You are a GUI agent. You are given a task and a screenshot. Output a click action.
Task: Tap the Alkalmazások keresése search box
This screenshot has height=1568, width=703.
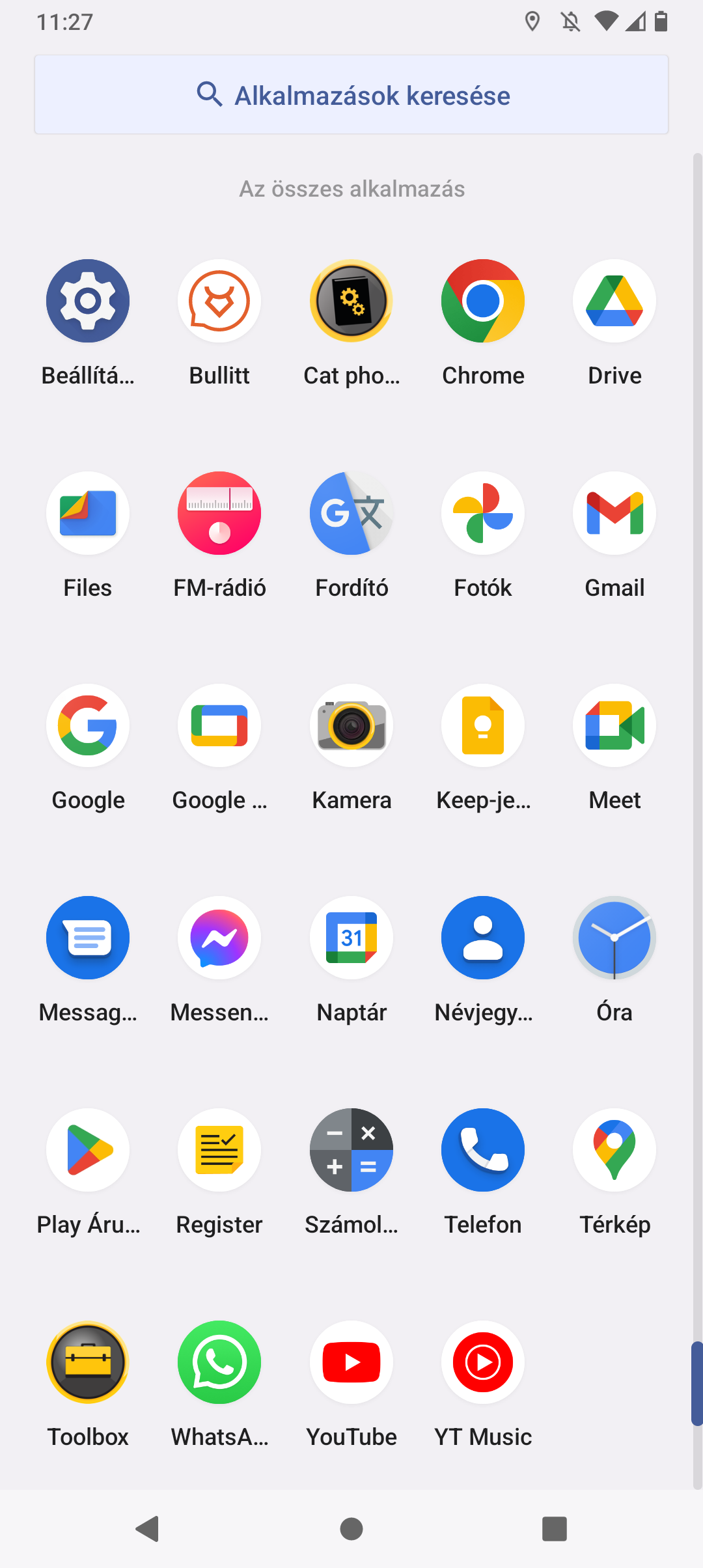click(x=351, y=95)
